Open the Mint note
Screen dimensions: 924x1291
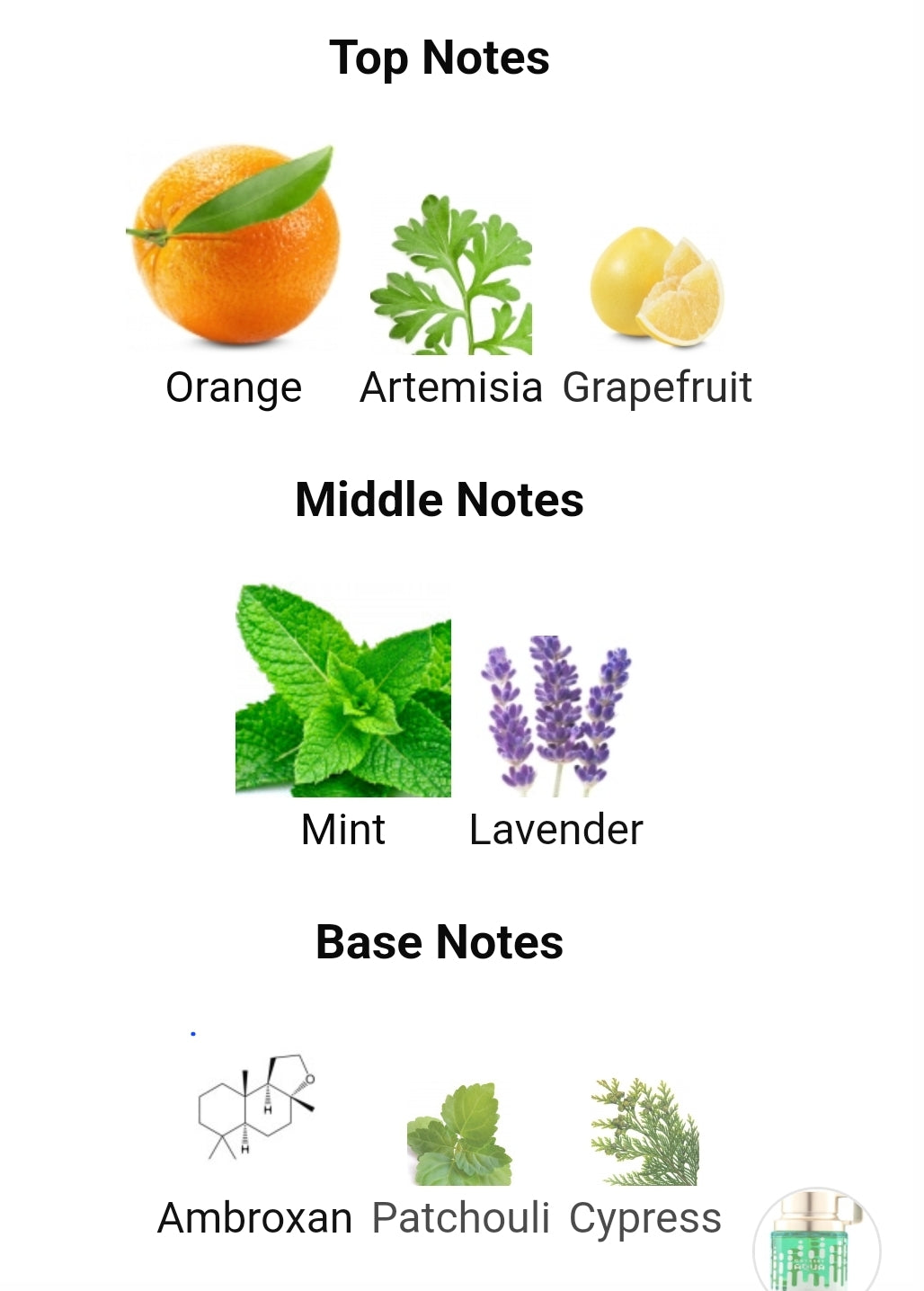pyautogui.click(x=343, y=690)
